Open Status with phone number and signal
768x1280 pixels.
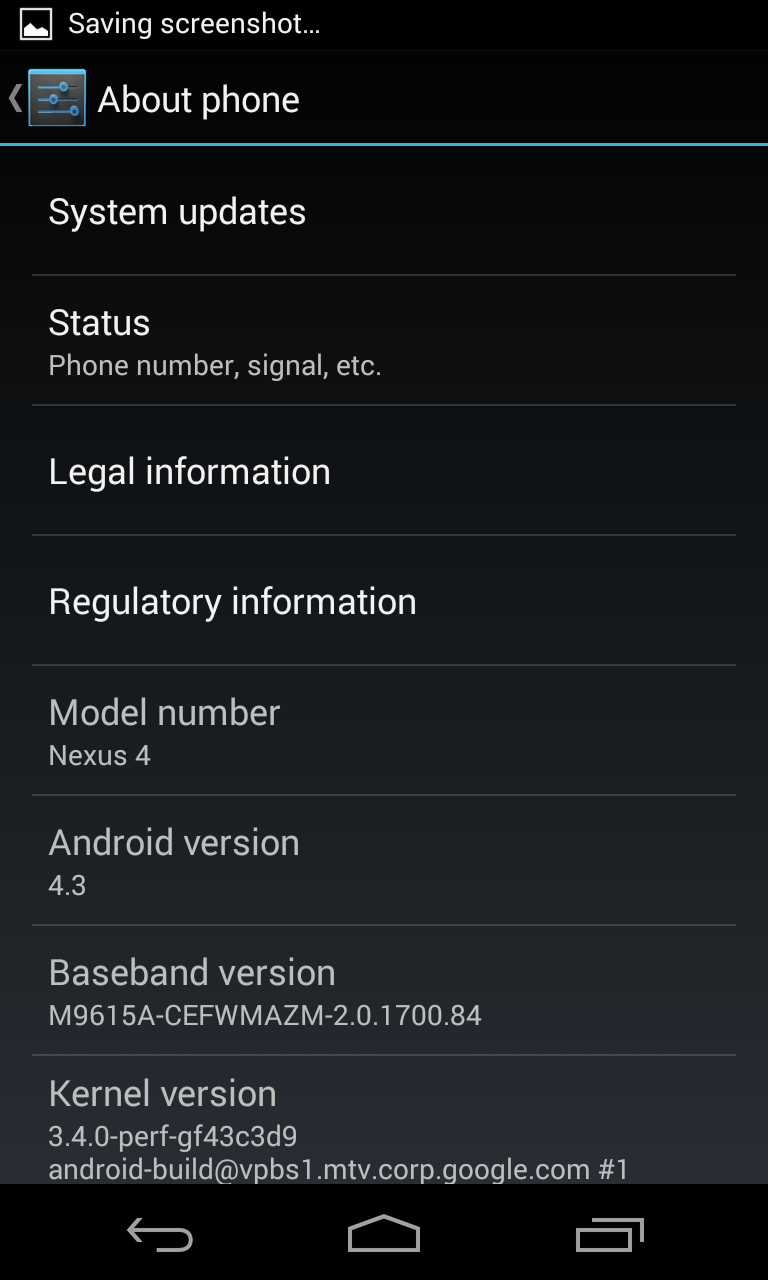tap(384, 341)
